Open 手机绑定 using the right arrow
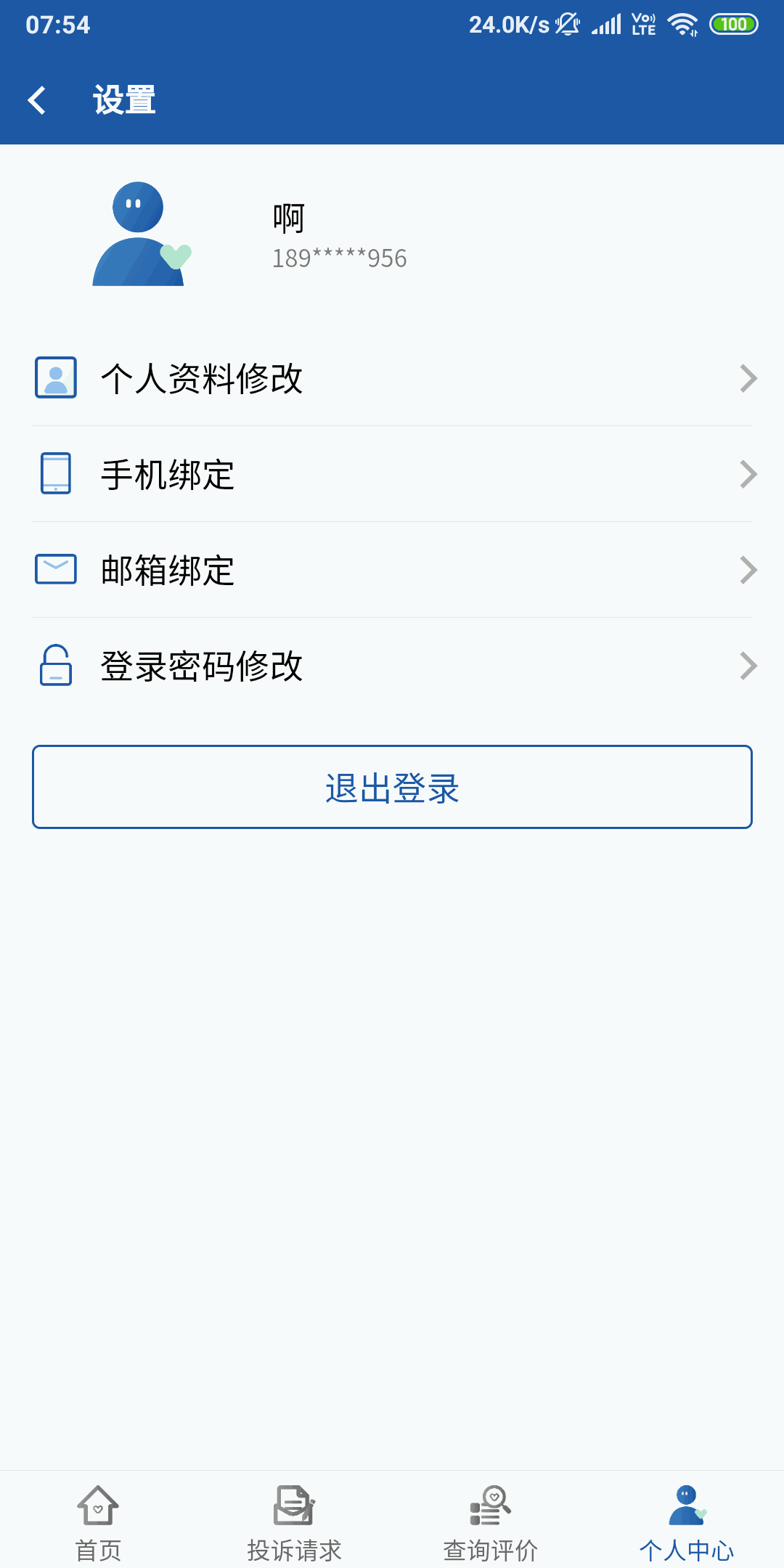 pos(748,473)
